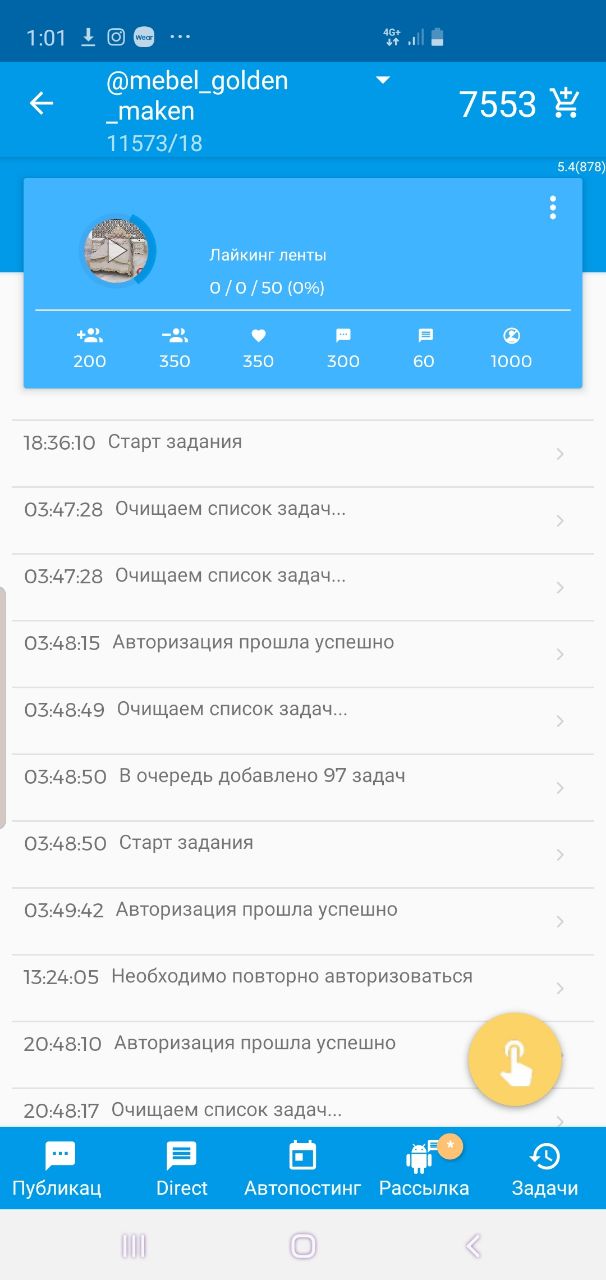Open the 03:49:42 Авторизация прошла успешно entry

(303, 921)
